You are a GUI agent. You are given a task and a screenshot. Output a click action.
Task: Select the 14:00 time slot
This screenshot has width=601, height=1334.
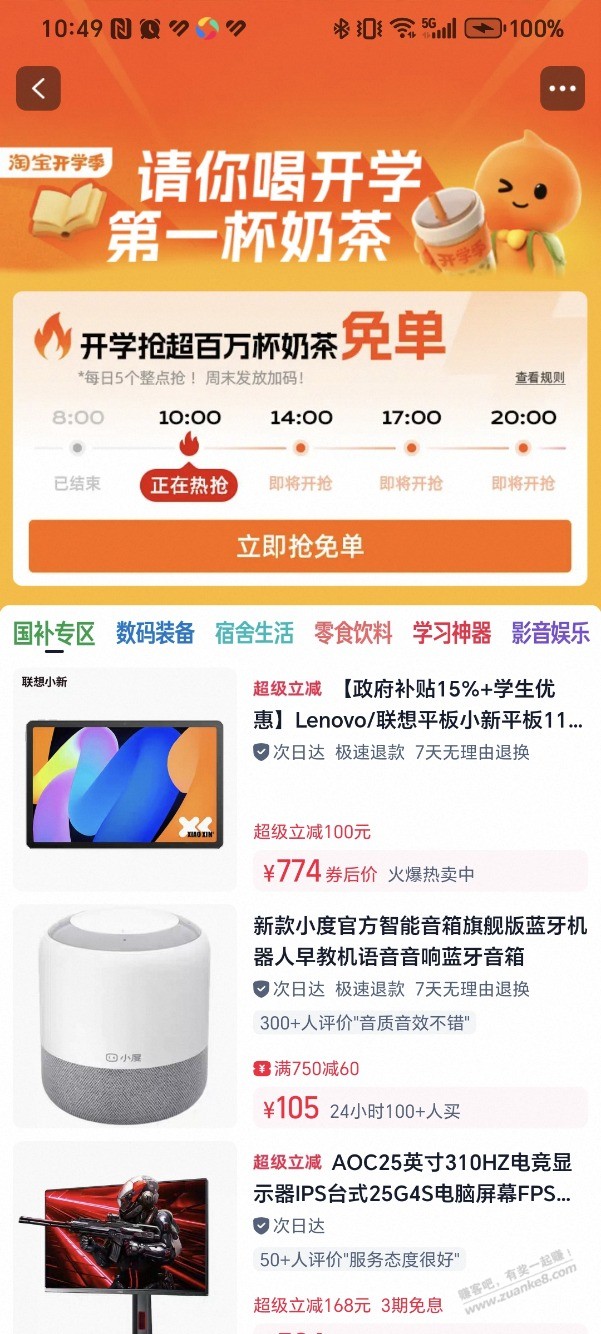pyautogui.click(x=300, y=450)
